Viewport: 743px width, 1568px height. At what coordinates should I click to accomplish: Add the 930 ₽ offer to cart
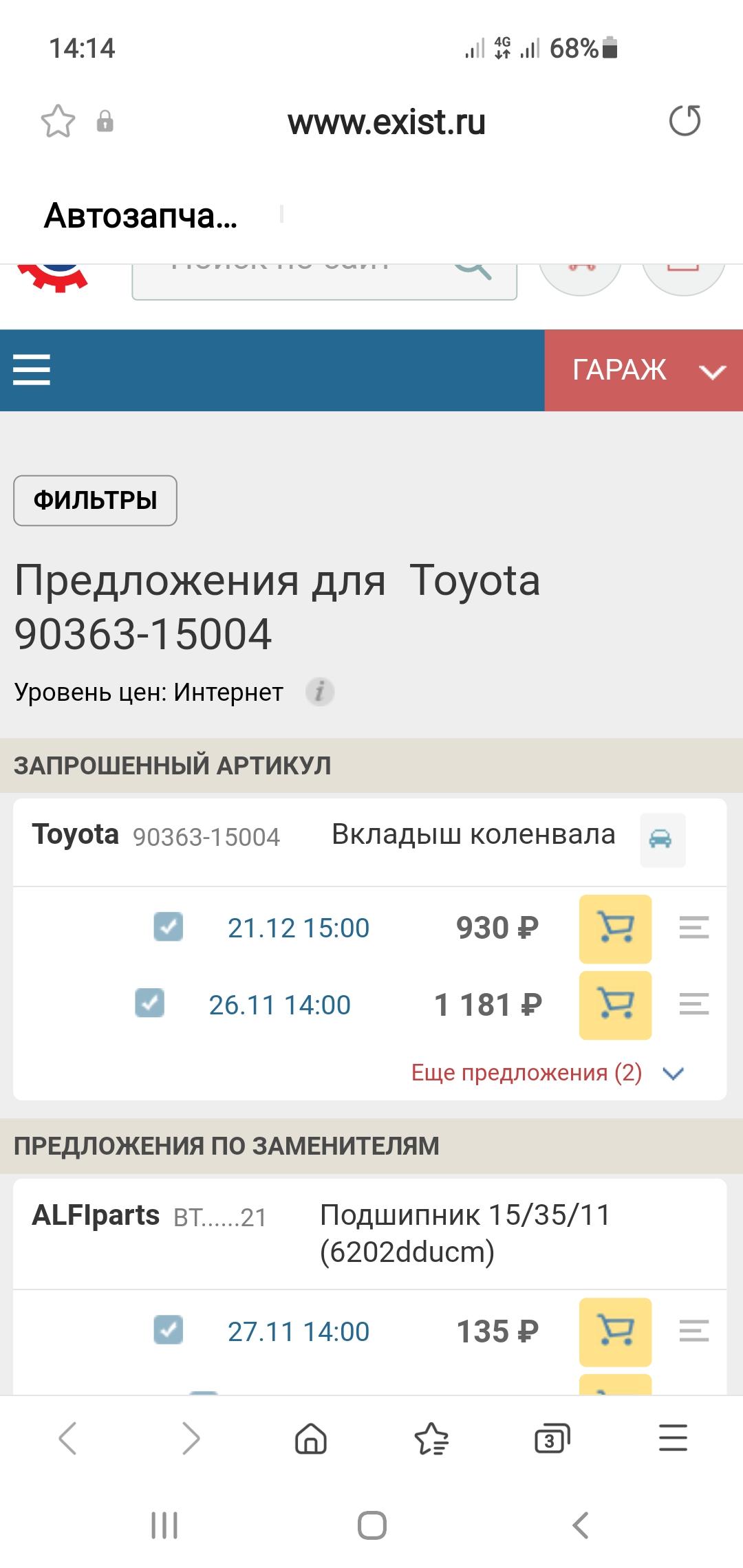point(616,928)
